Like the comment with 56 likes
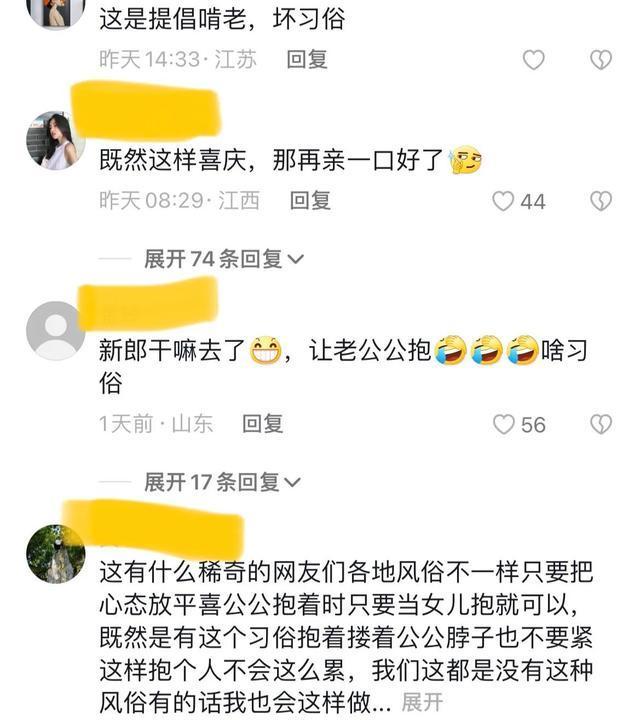 [504, 424]
